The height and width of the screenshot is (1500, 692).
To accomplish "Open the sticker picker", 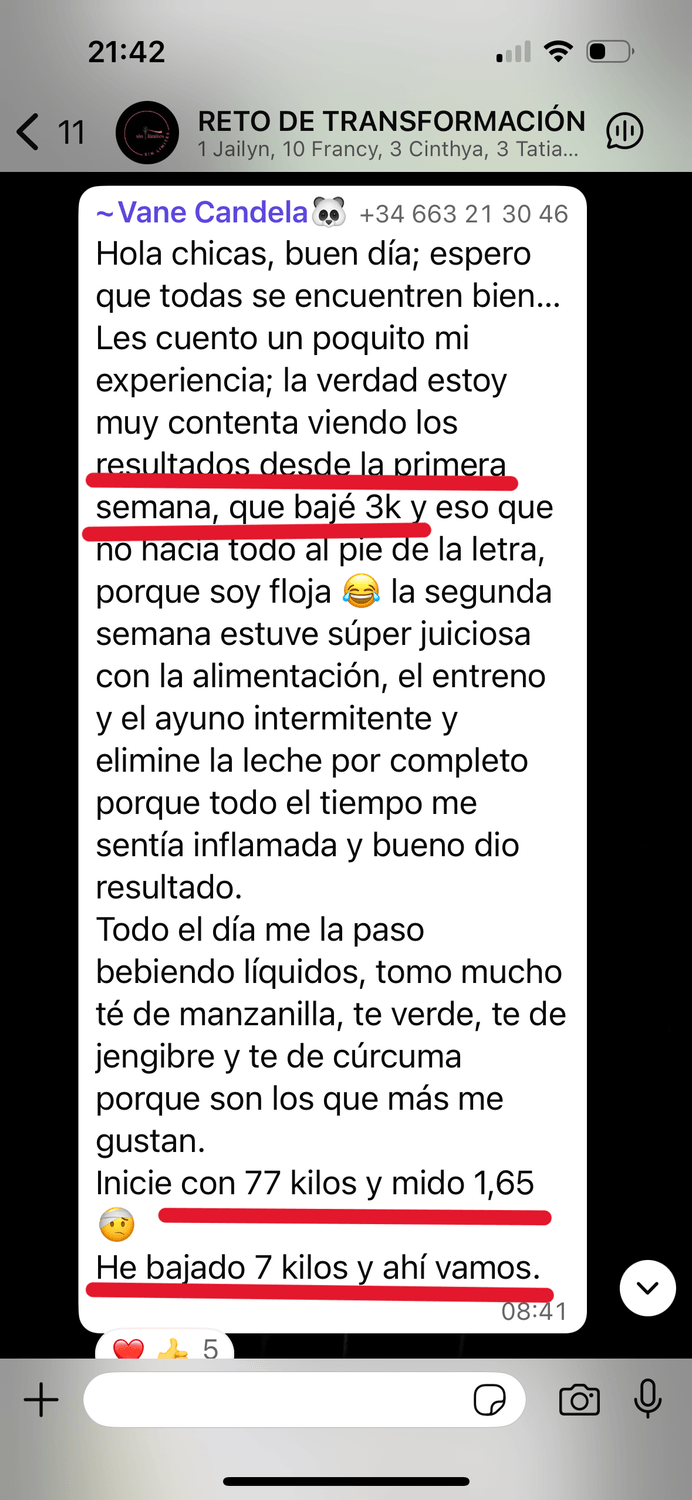I will (490, 1401).
